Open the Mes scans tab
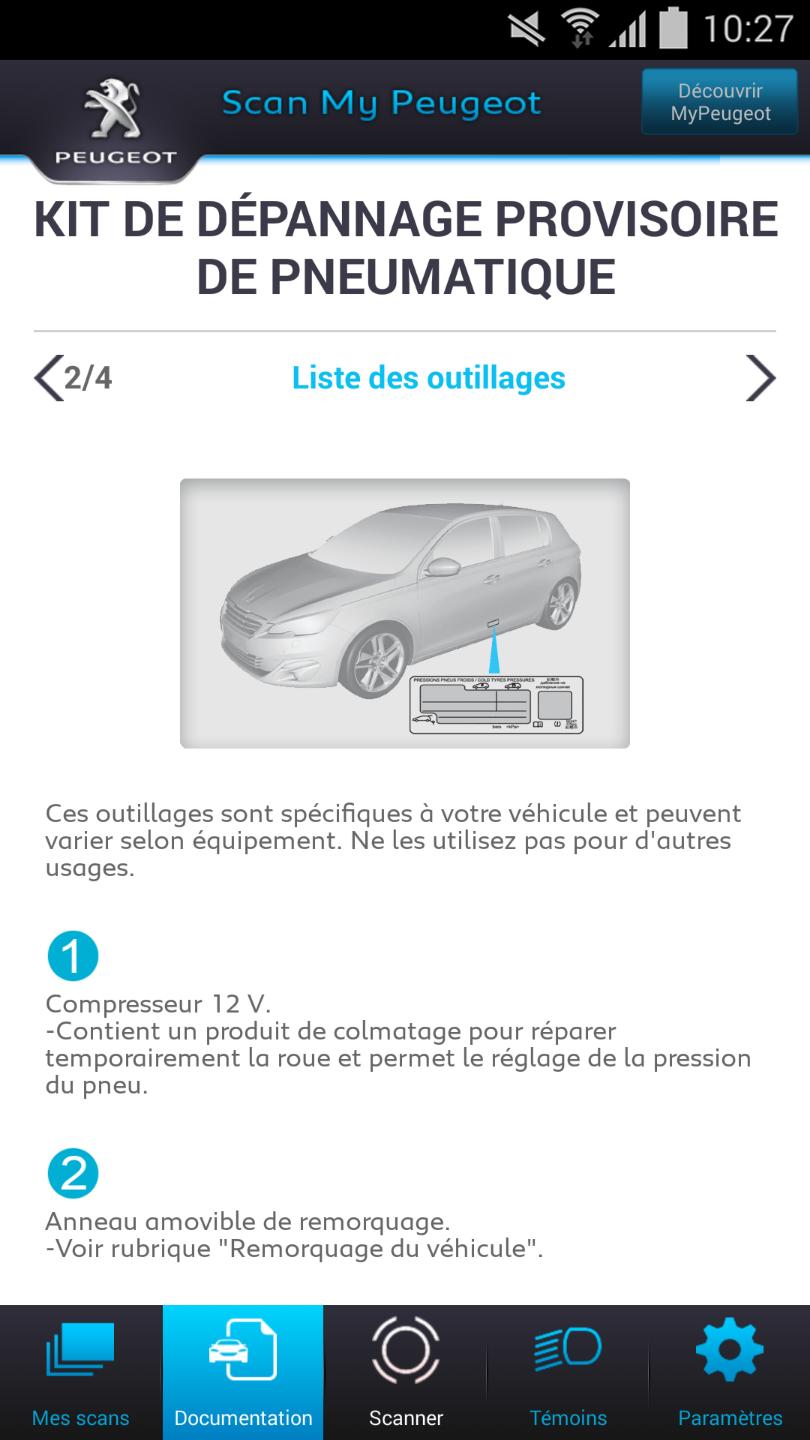This screenshot has height=1440, width=810. click(x=80, y=1372)
